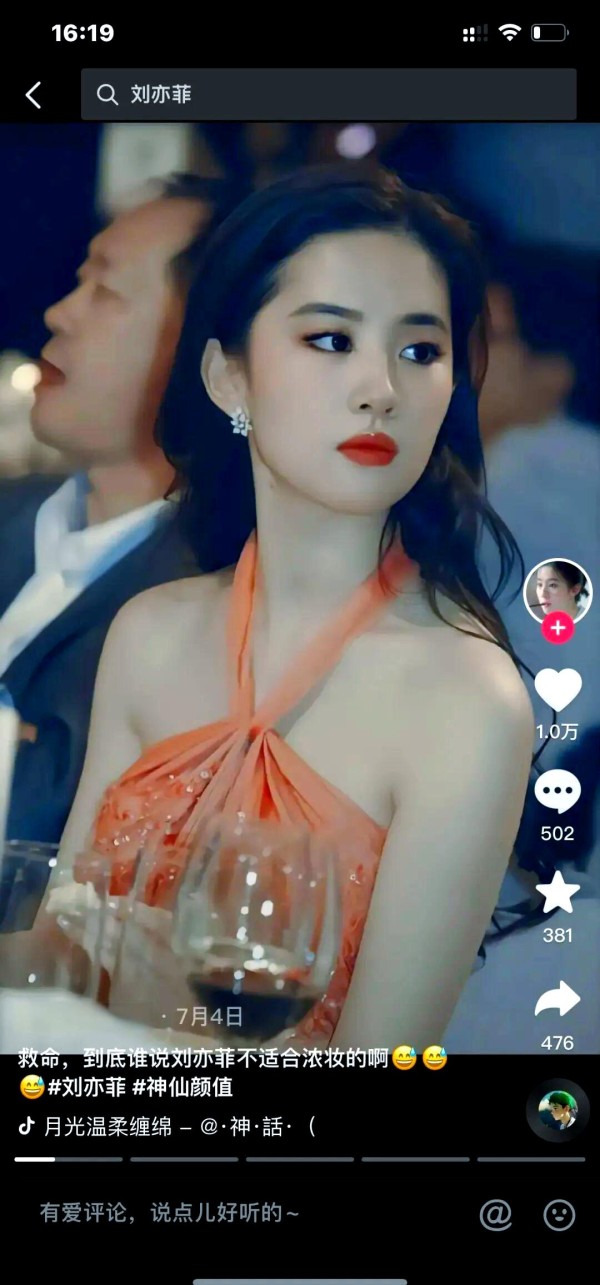This screenshot has width=600, height=1285.
Task: Tap the comment field 有爱评论，说点儿好听的
Action: (170, 1213)
